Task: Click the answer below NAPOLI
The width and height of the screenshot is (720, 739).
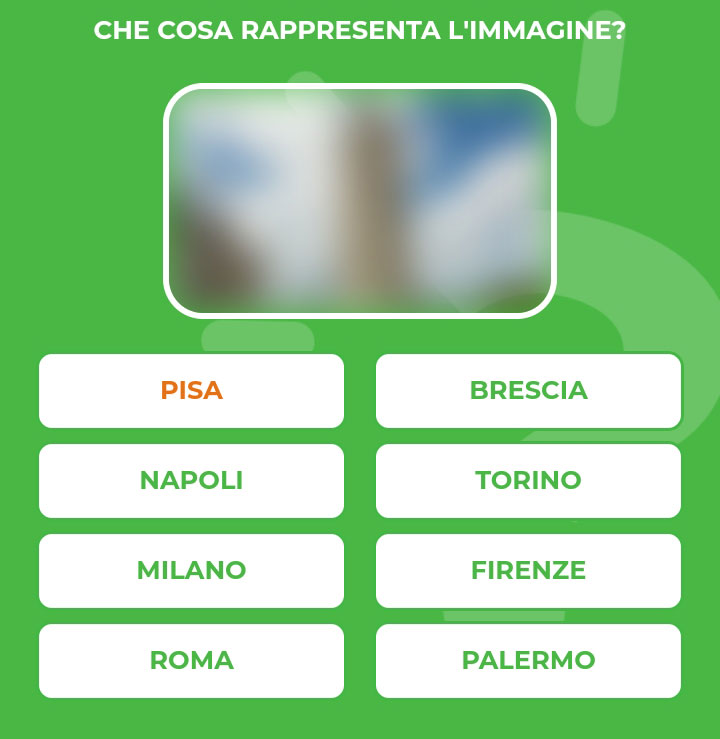Action: pyautogui.click(x=191, y=571)
